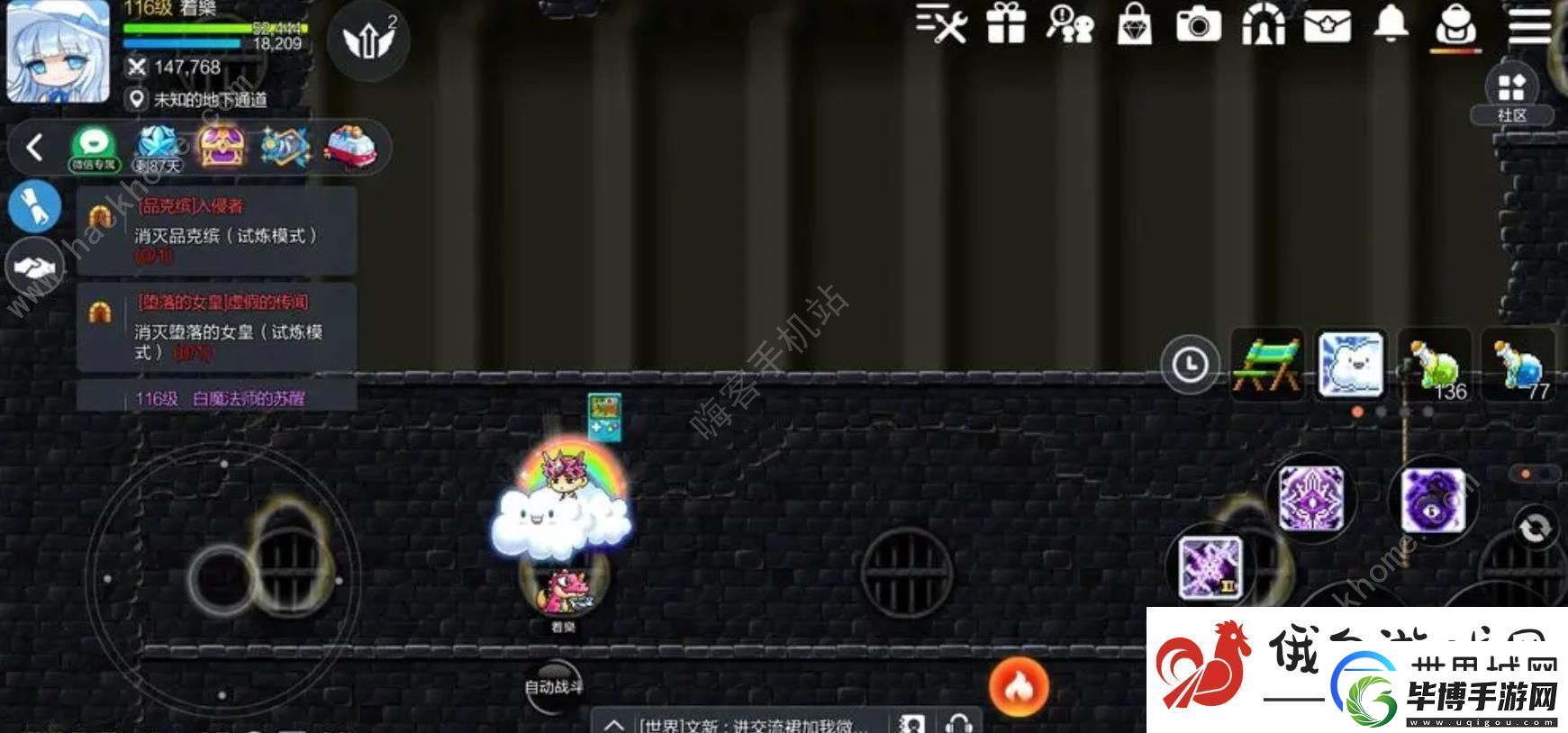Tap the clock timer icon
The image size is (1568, 733).
point(1190,365)
